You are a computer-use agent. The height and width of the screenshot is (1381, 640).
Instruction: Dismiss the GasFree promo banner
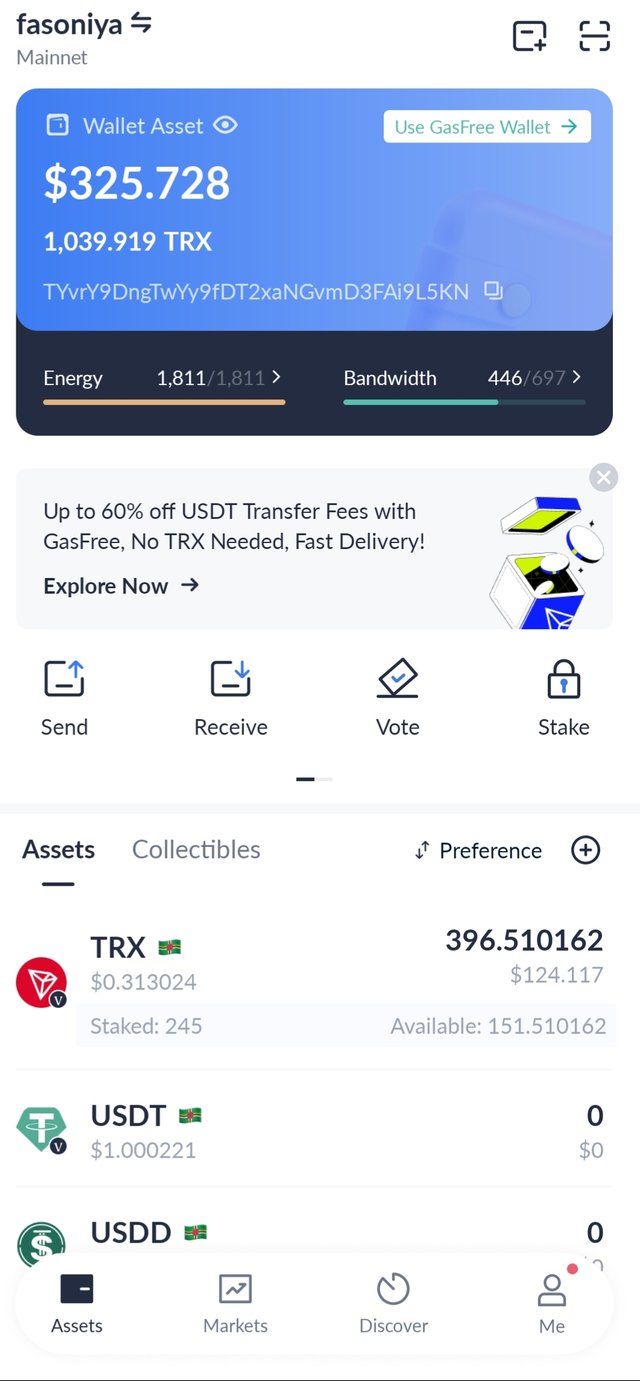pyautogui.click(x=603, y=478)
